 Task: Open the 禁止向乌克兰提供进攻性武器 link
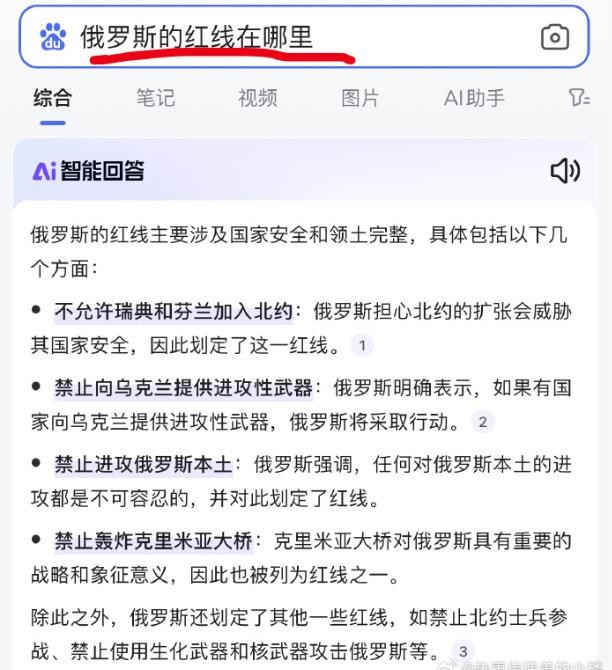tap(184, 388)
